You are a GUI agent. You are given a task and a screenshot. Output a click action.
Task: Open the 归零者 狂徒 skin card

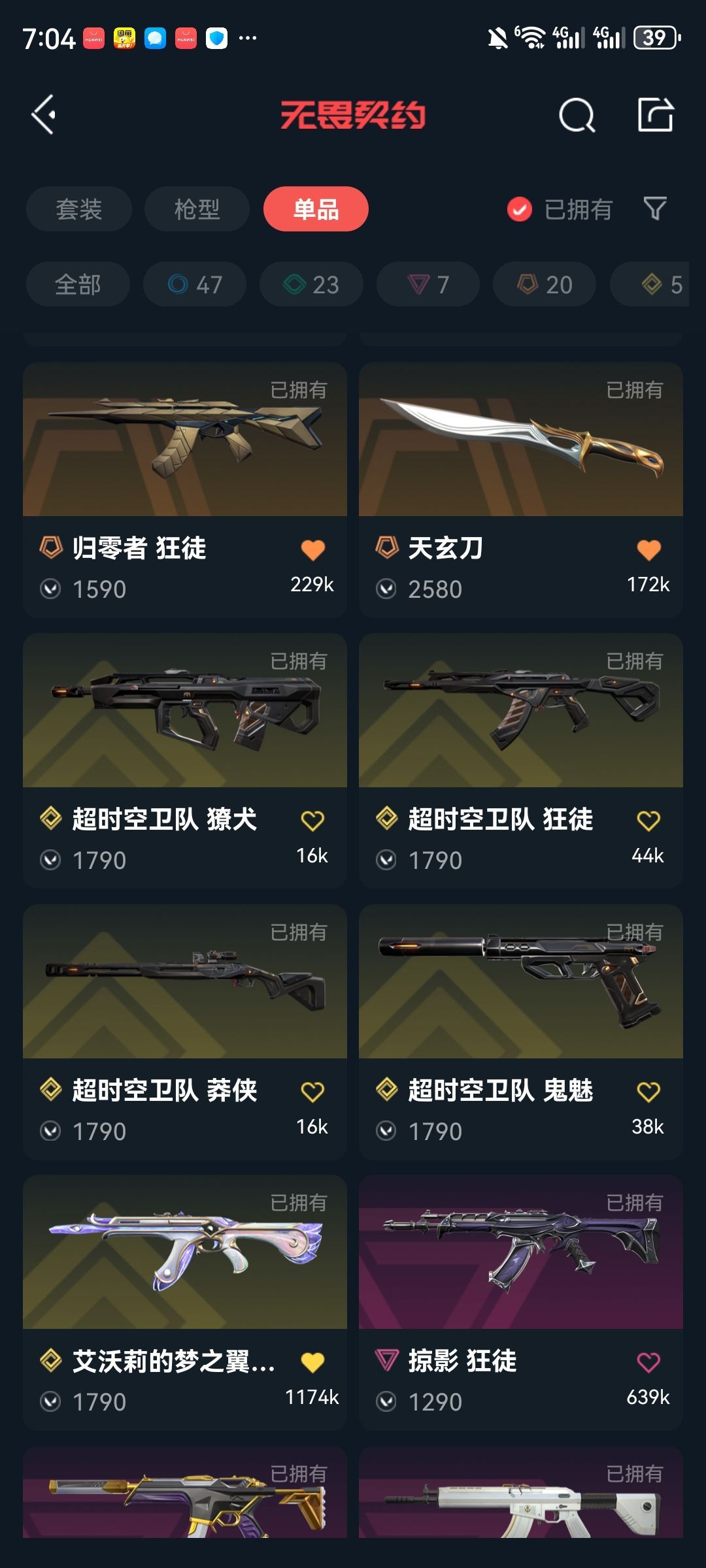click(x=185, y=490)
